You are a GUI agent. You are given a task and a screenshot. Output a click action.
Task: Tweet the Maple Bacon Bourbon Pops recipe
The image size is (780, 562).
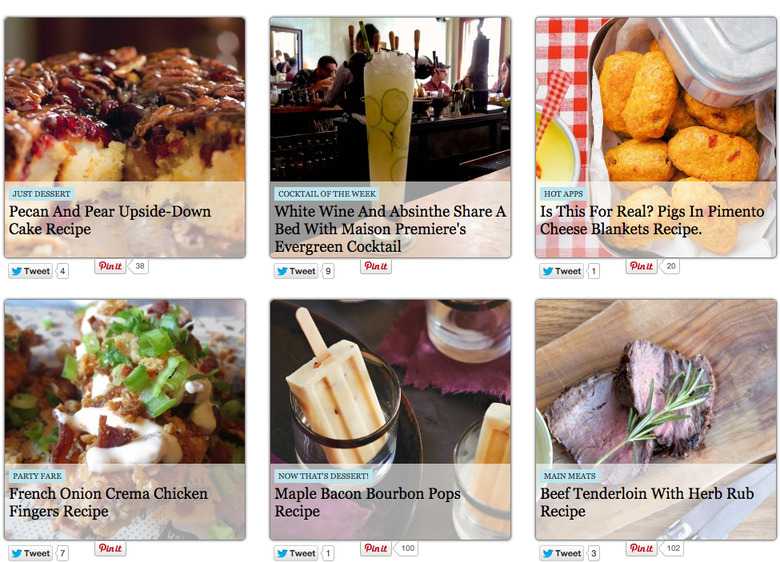coord(296,553)
